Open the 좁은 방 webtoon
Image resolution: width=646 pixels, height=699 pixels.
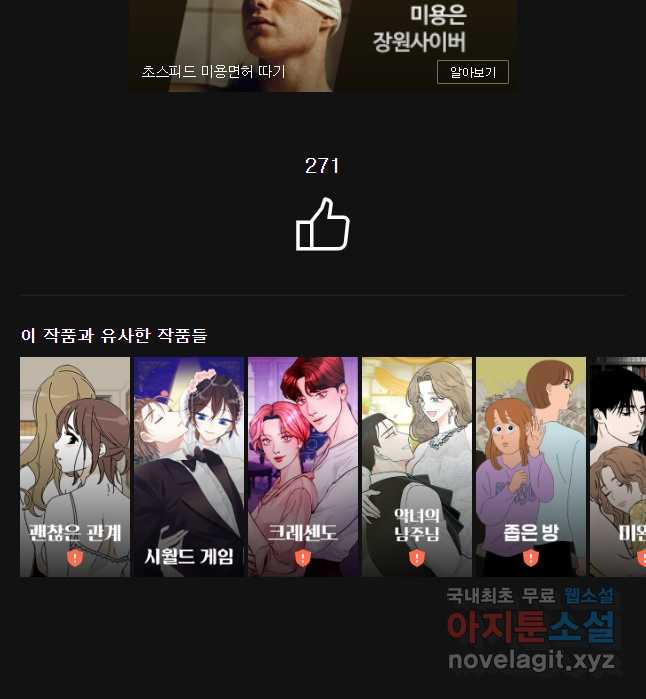531,466
